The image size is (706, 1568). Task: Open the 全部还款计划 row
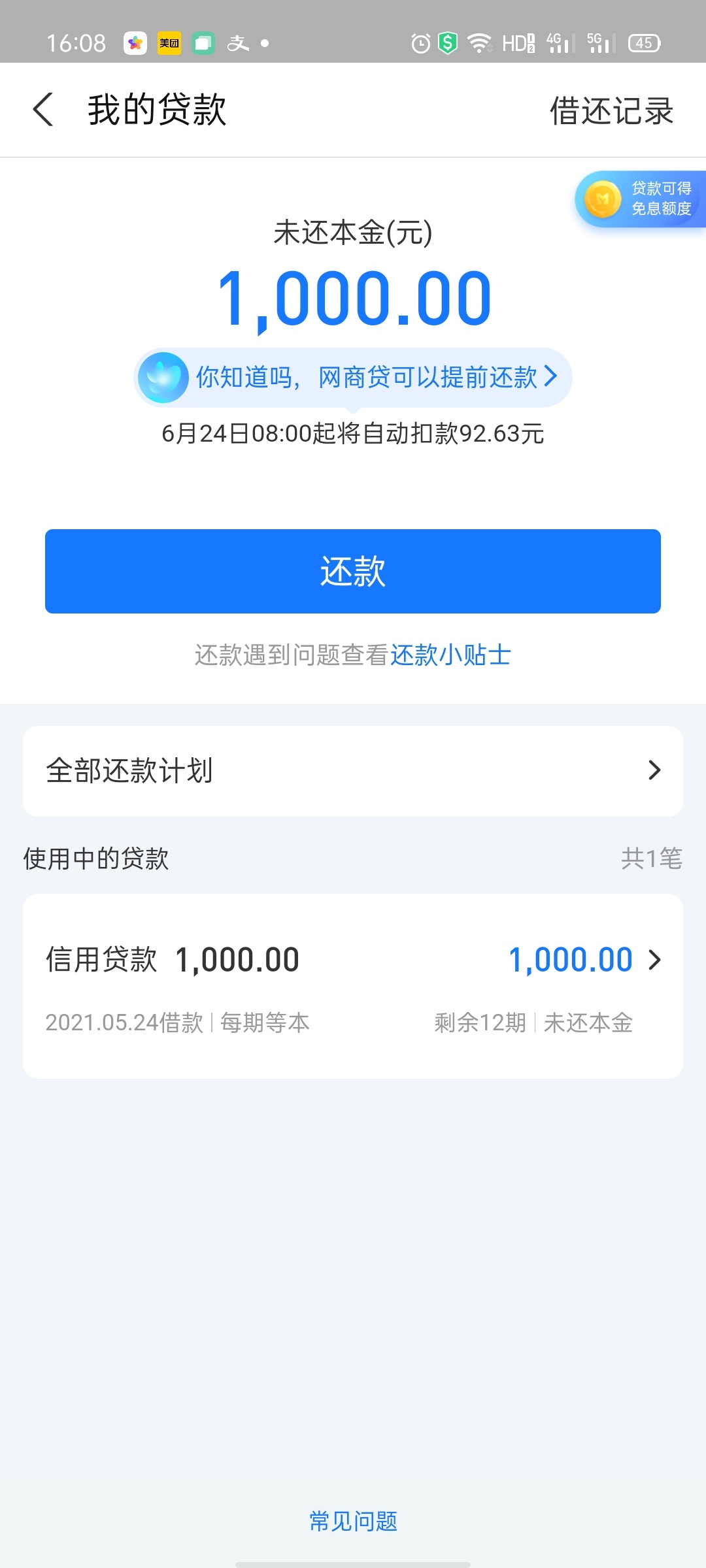[353, 771]
